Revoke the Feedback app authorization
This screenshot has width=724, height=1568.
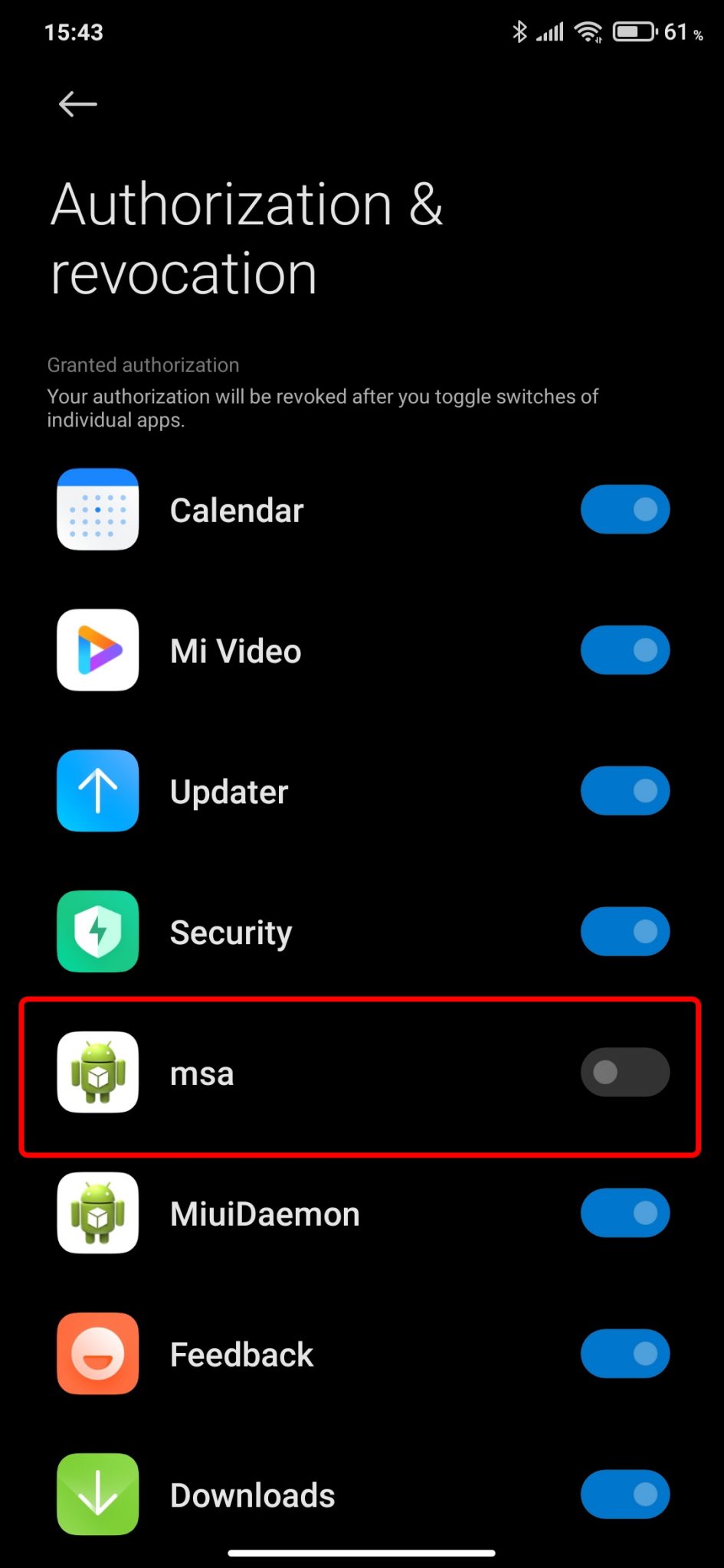(x=625, y=1354)
